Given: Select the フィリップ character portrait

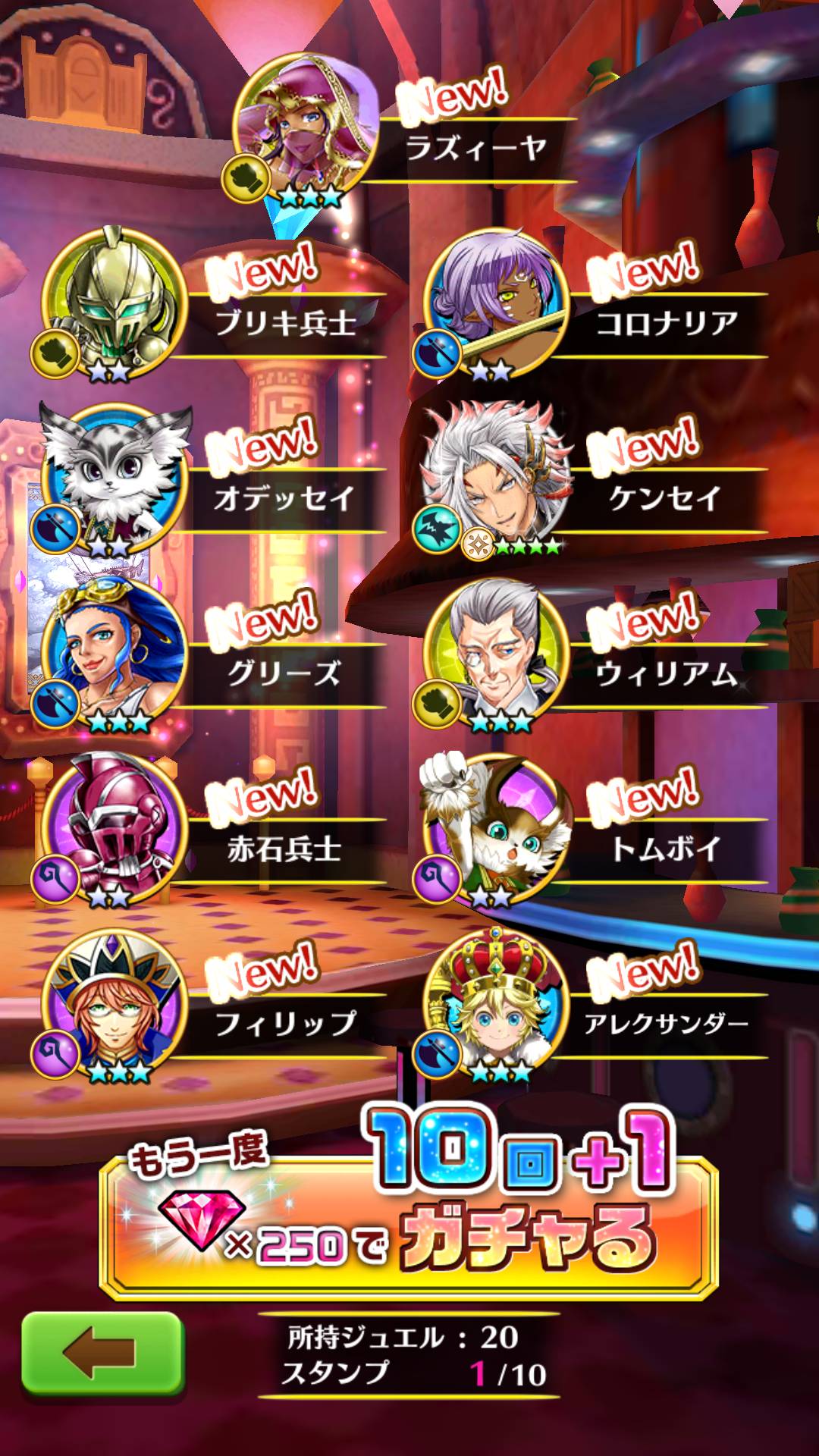Looking at the screenshot, I should (x=114, y=1001).
